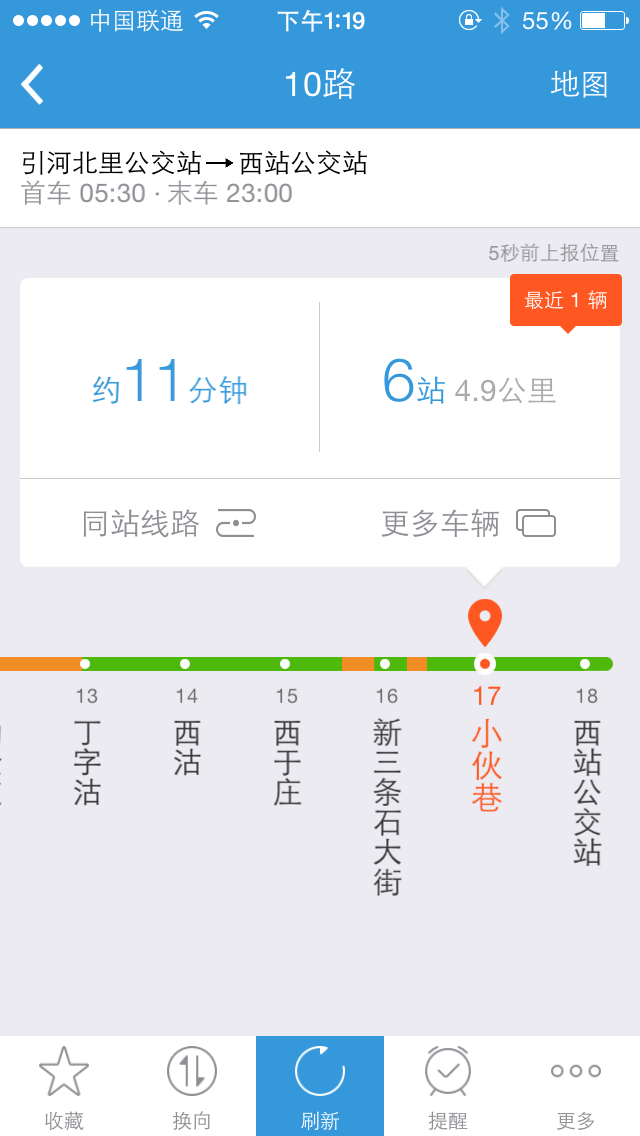View 同站线路 same-stop routes
Image resolution: width=640 pixels, height=1136 pixels.
tap(169, 523)
